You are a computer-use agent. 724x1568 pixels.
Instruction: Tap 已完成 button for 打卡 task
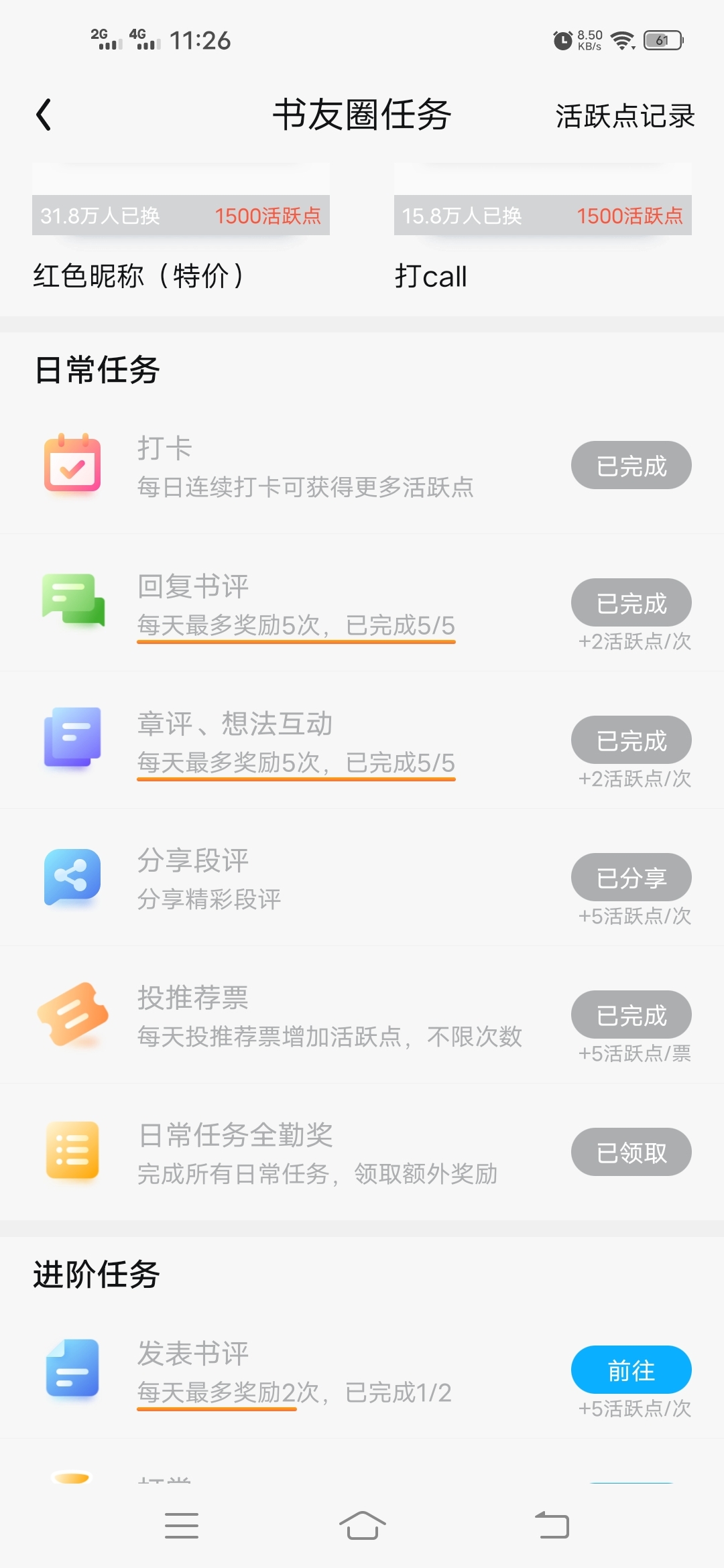pos(631,465)
